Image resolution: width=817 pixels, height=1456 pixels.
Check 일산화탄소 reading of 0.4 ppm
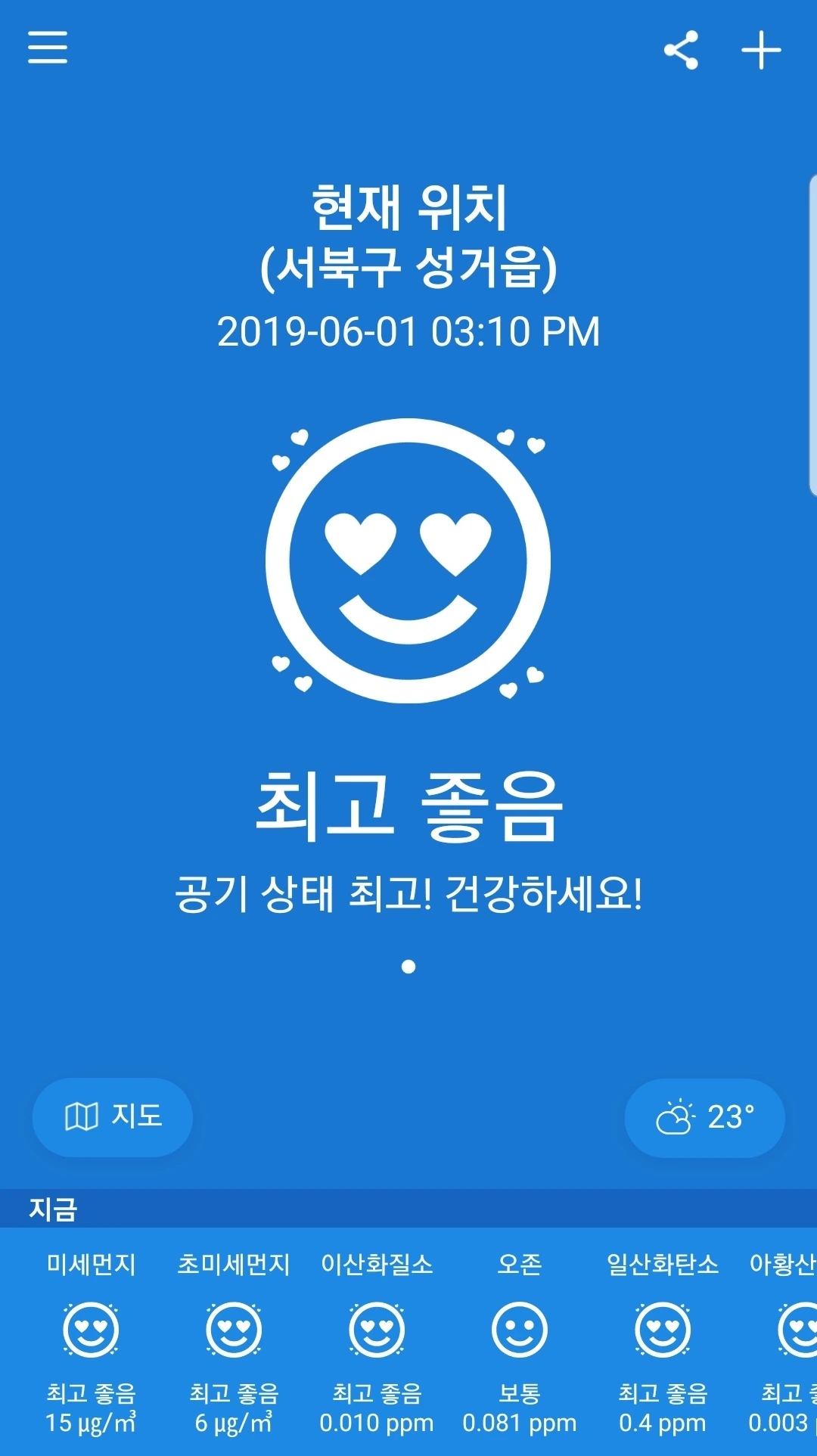click(663, 1343)
